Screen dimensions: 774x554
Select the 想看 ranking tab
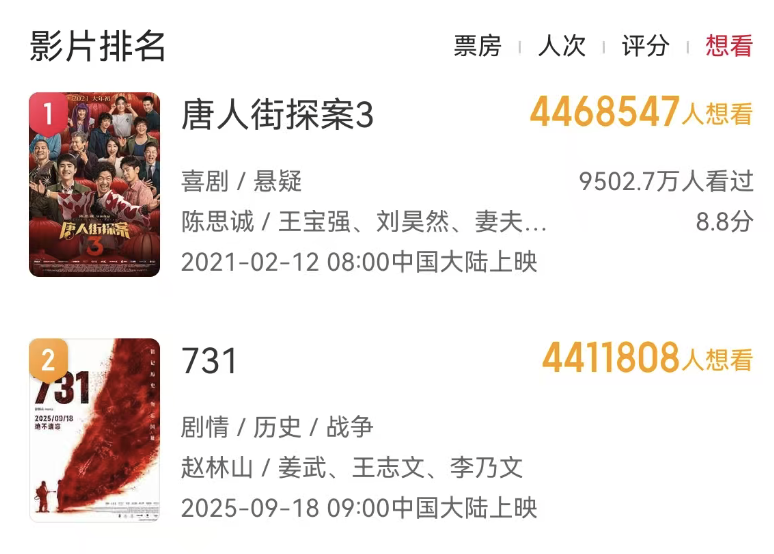point(729,46)
